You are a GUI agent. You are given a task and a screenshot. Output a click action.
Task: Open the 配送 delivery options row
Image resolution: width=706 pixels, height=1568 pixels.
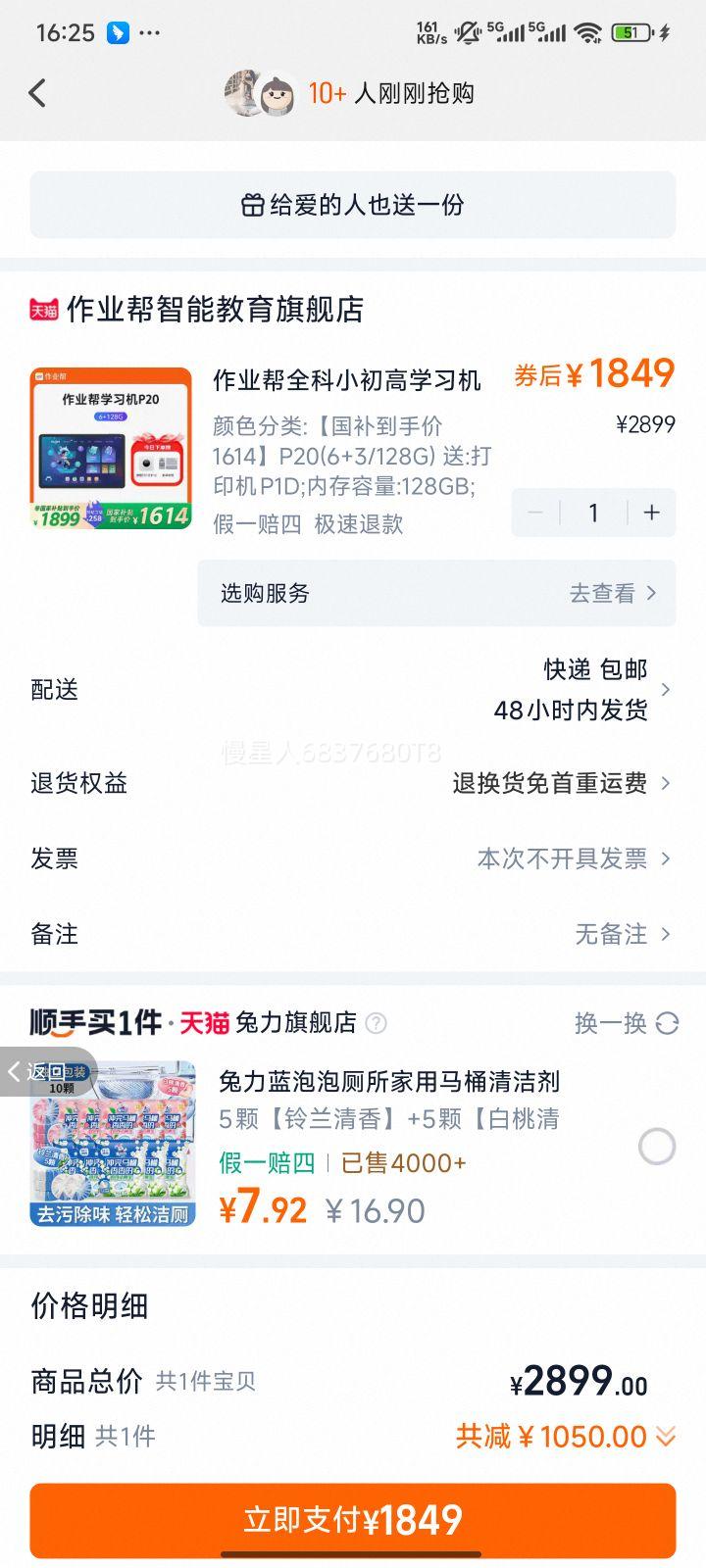click(668, 690)
